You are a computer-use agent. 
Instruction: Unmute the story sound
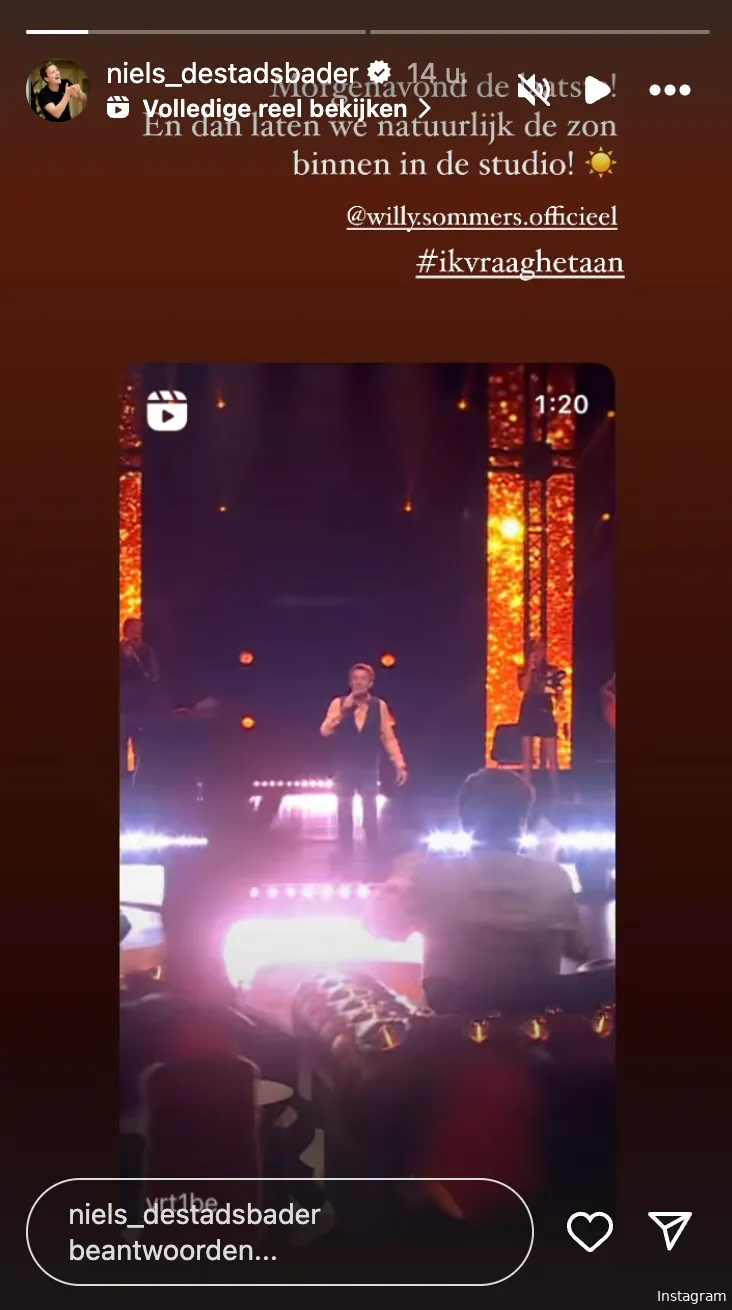pyautogui.click(x=534, y=90)
